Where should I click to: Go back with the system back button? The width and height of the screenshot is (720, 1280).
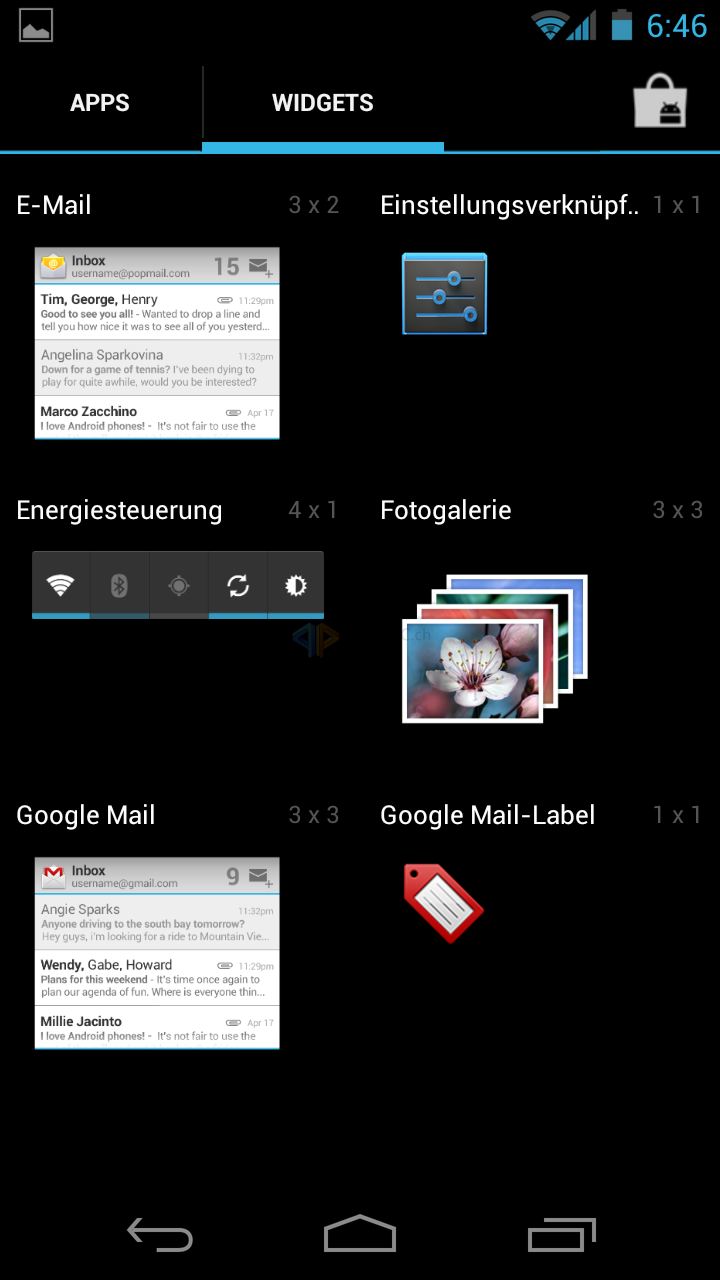click(x=160, y=1235)
